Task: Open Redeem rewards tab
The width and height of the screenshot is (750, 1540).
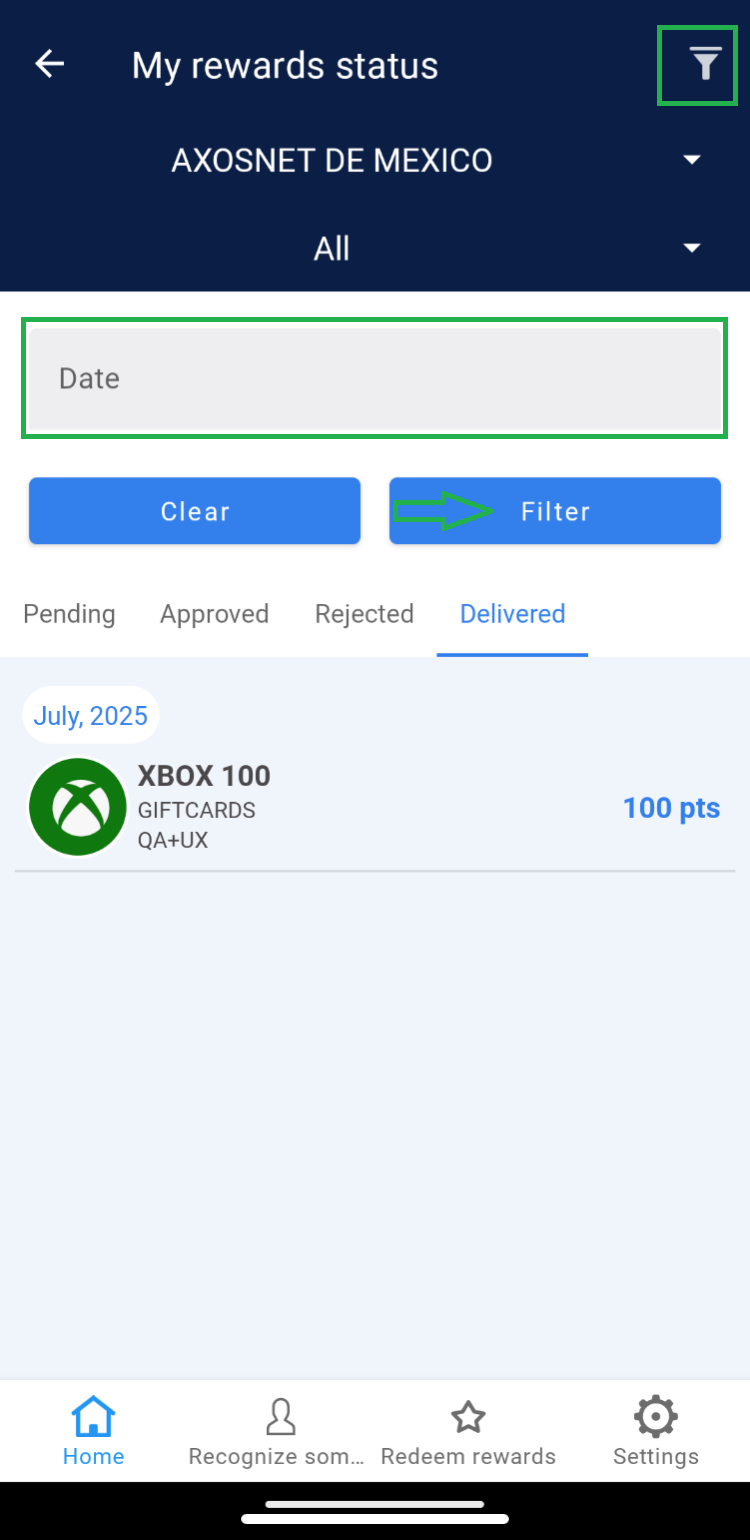Action: point(468,1431)
